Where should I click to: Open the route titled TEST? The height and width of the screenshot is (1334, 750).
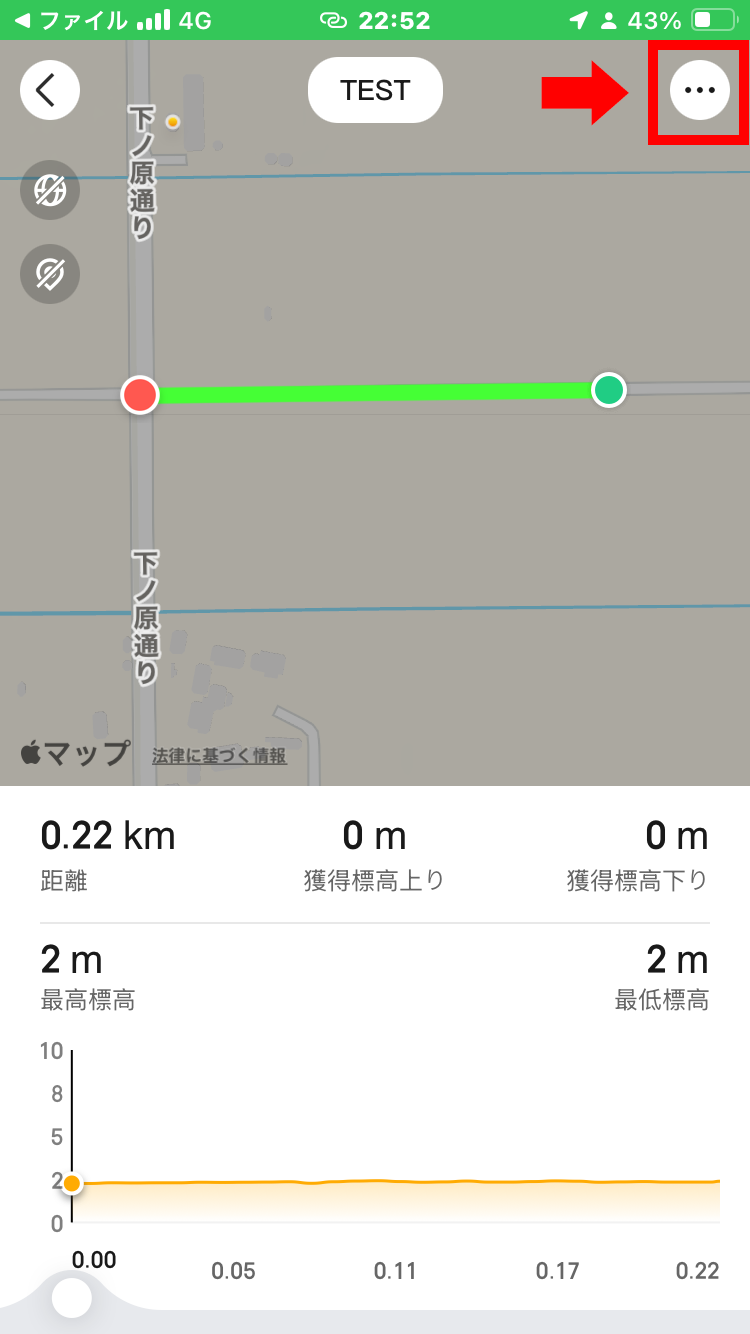click(x=375, y=89)
